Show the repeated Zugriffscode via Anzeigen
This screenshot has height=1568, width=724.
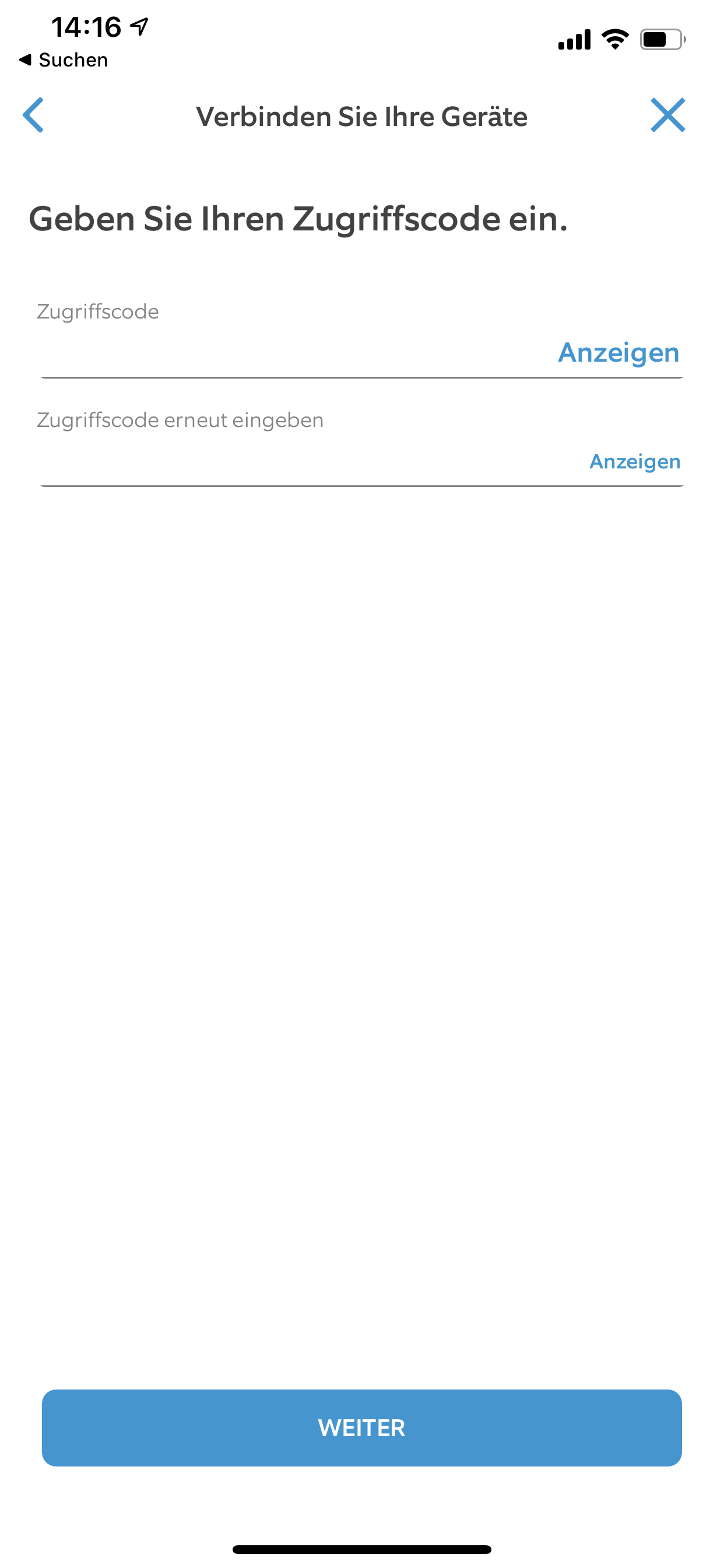[635, 461]
